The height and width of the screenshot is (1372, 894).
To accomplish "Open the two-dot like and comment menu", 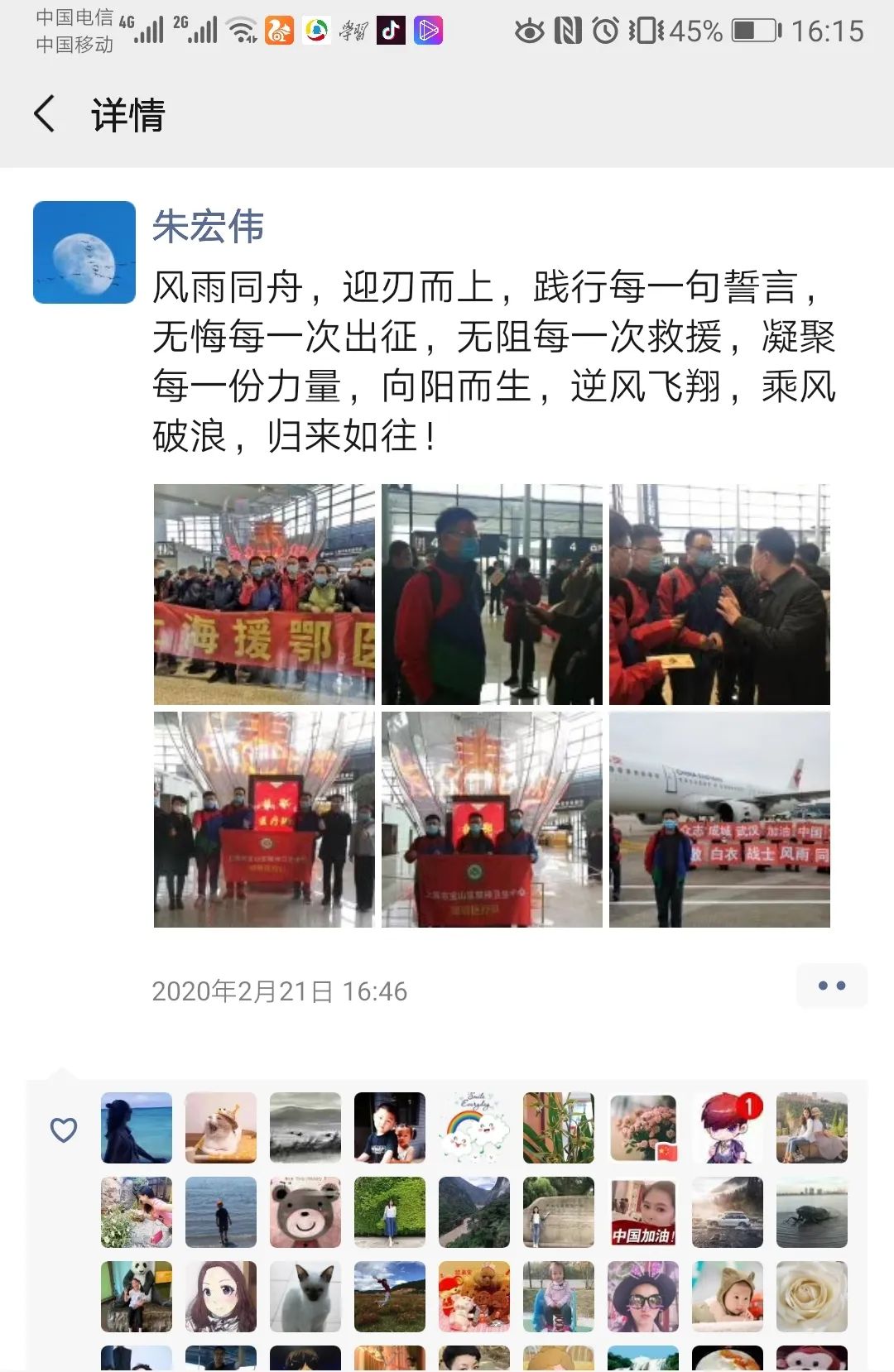I will (x=831, y=986).
